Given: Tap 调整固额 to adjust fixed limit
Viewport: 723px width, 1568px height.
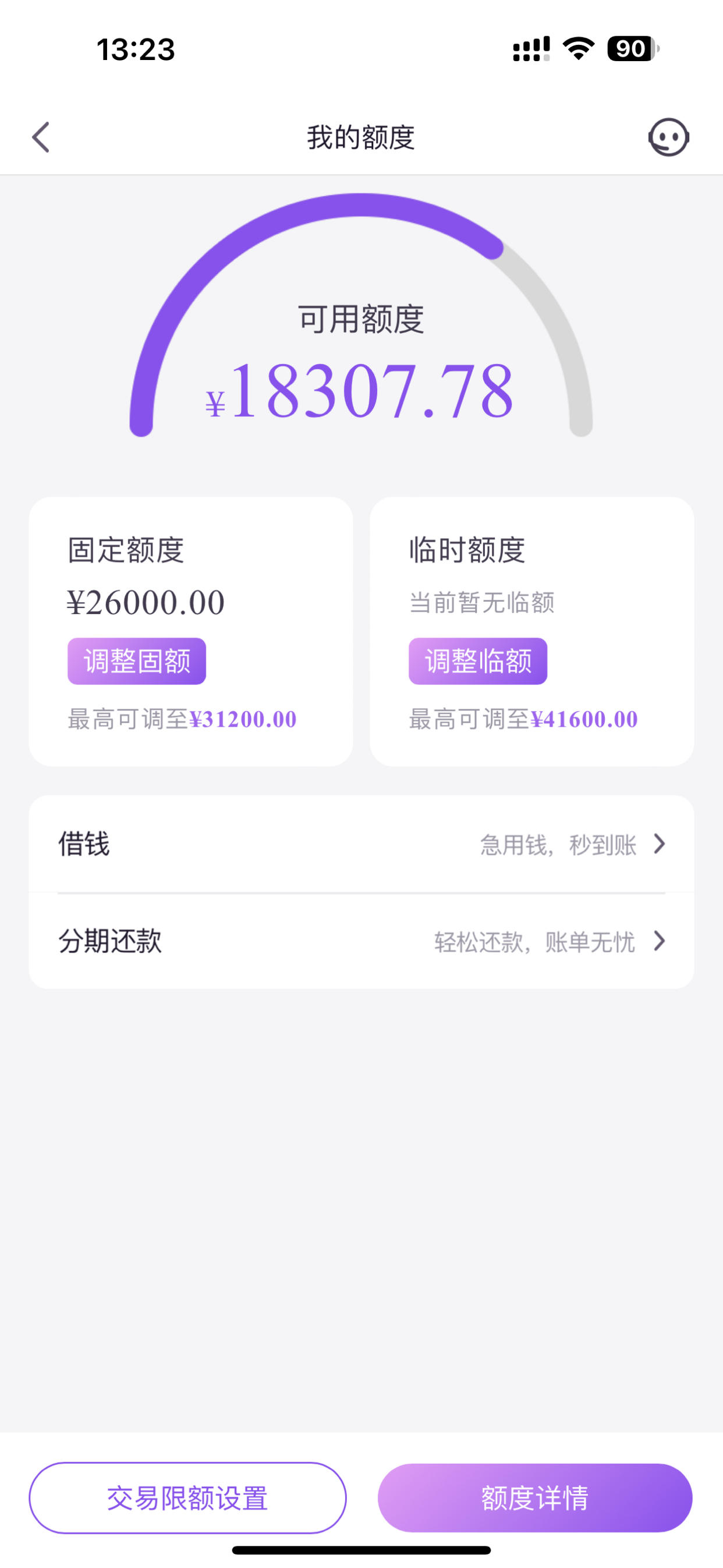Looking at the screenshot, I should [x=136, y=661].
